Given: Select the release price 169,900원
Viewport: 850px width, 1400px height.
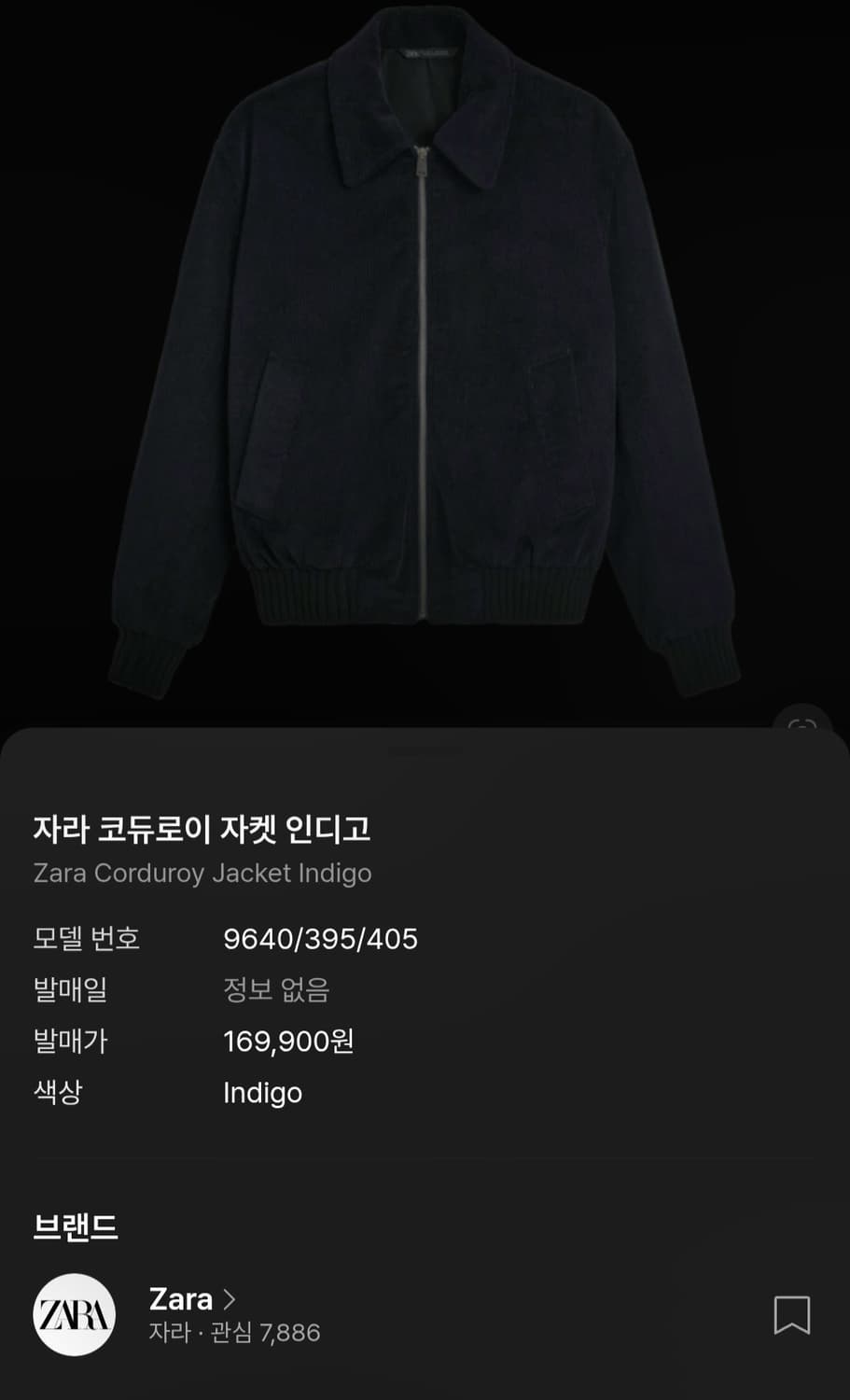Looking at the screenshot, I should point(288,1042).
